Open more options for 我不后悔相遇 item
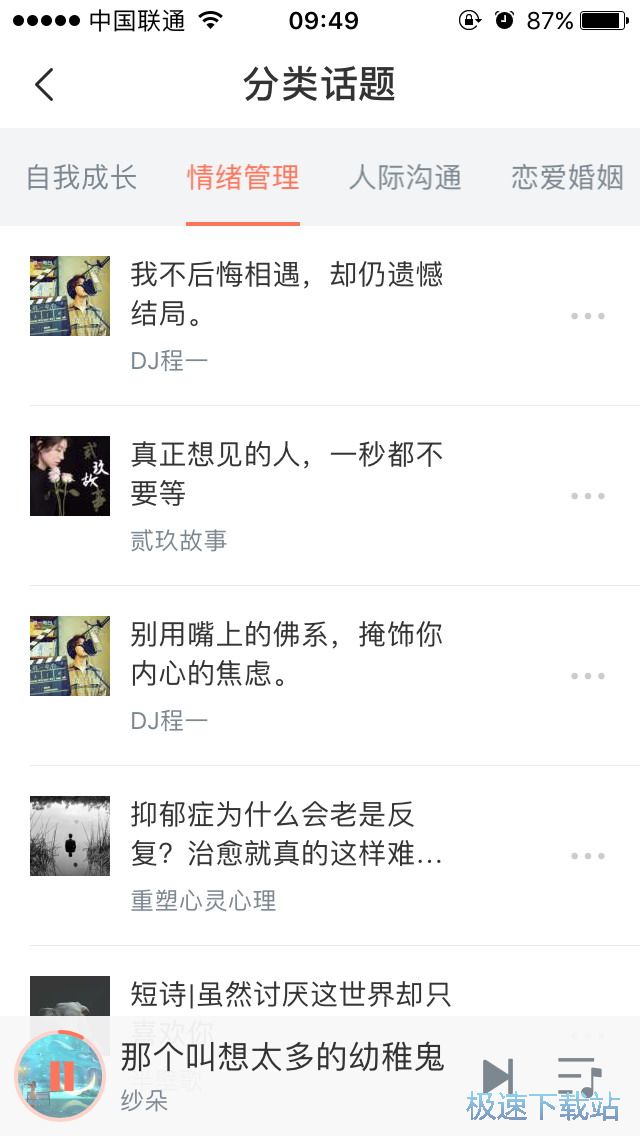Image resolution: width=640 pixels, height=1136 pixels. click(587, 316)
